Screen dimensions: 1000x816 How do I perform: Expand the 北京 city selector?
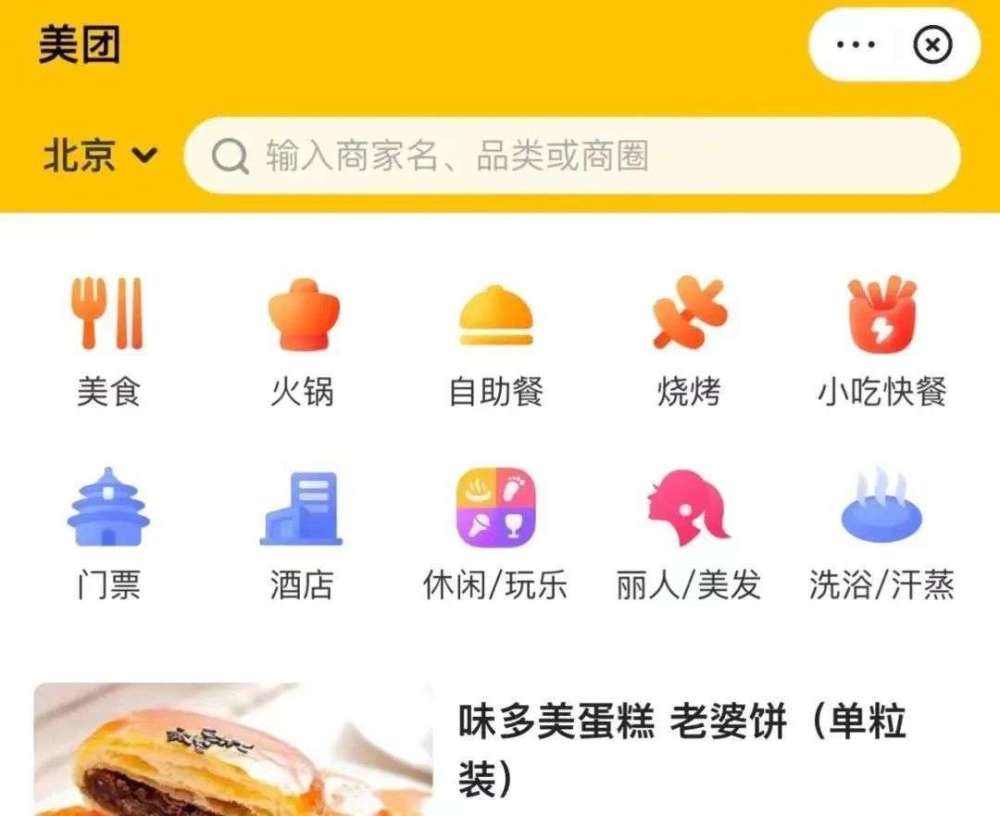(x=100, y=156)
